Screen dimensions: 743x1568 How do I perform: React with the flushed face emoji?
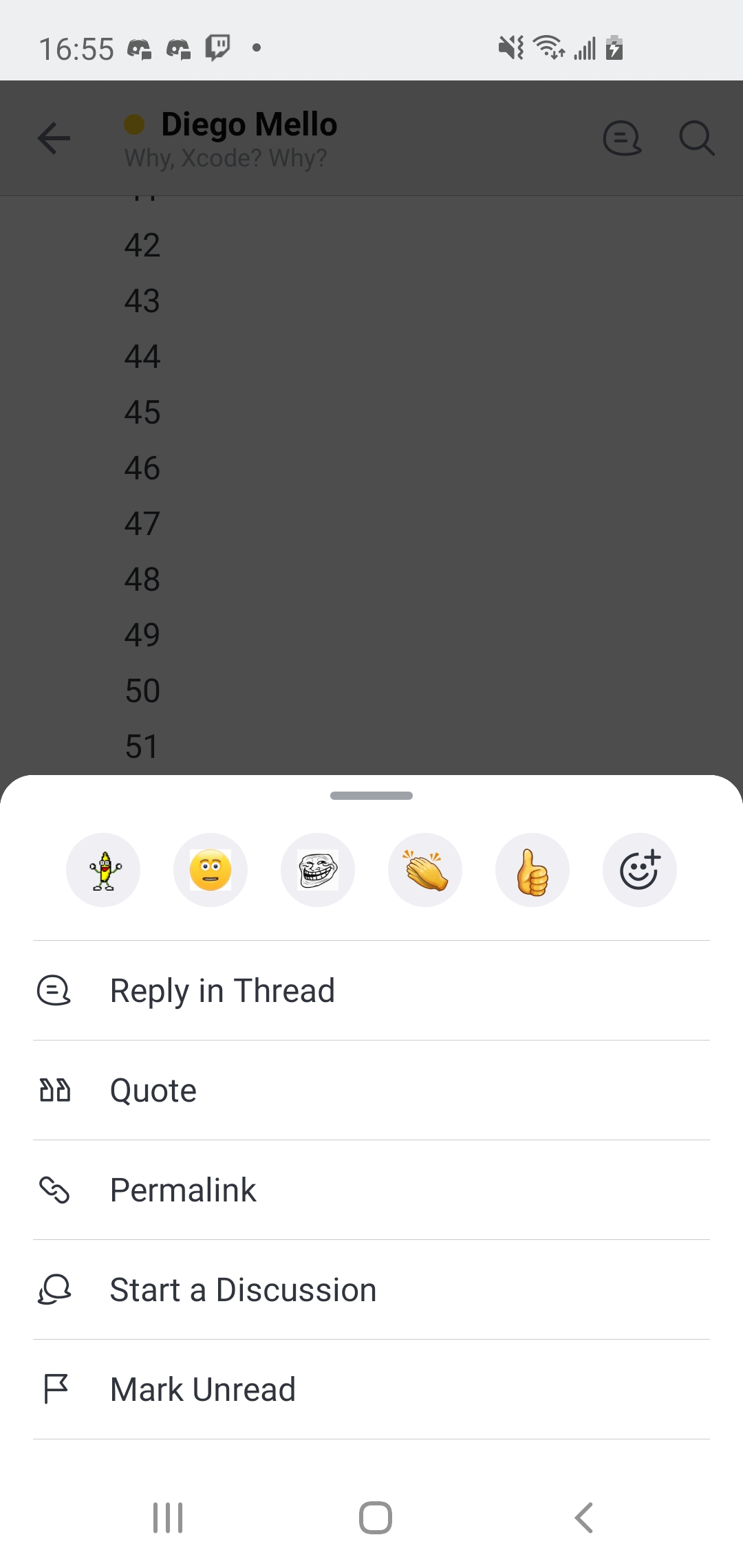click(x=211, y=870)
